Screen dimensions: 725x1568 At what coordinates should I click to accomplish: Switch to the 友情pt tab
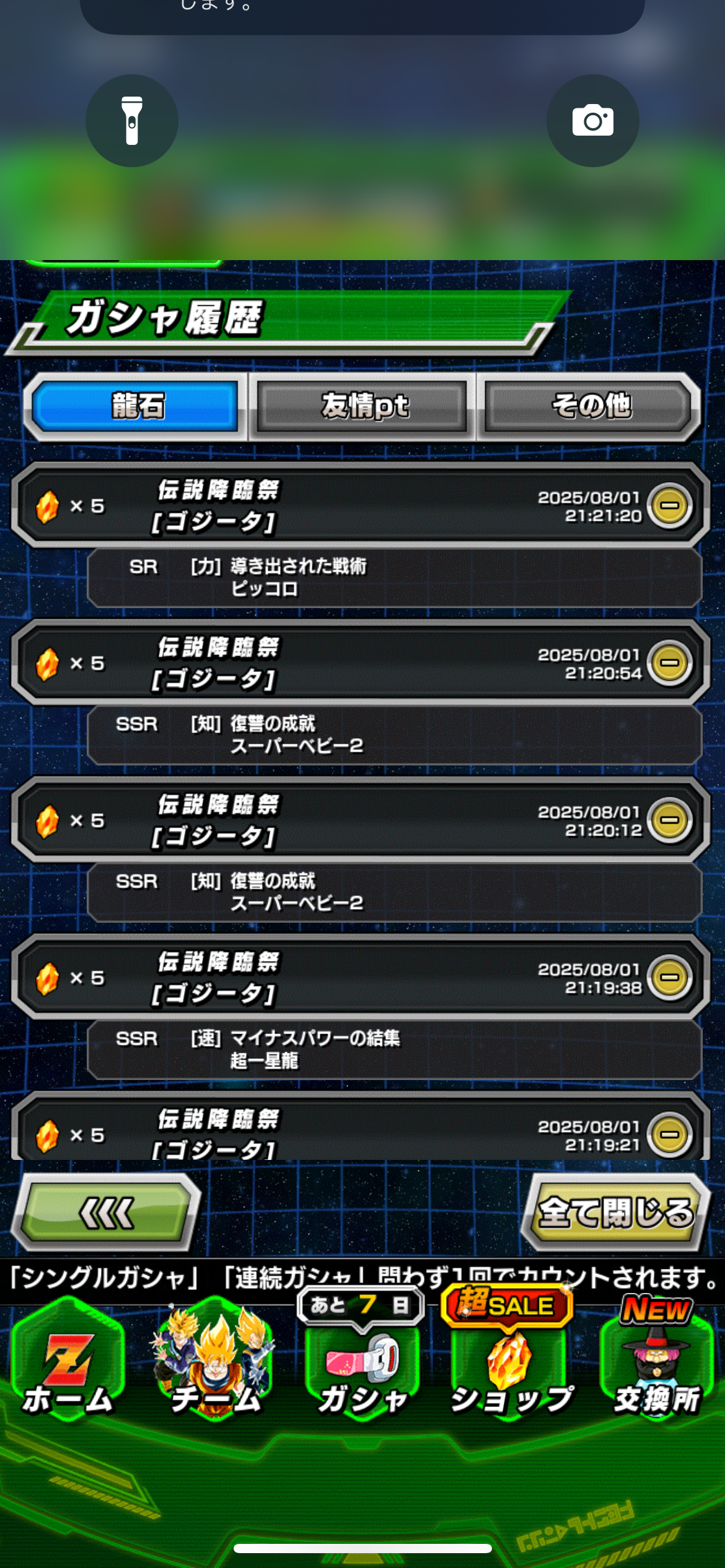363,406
